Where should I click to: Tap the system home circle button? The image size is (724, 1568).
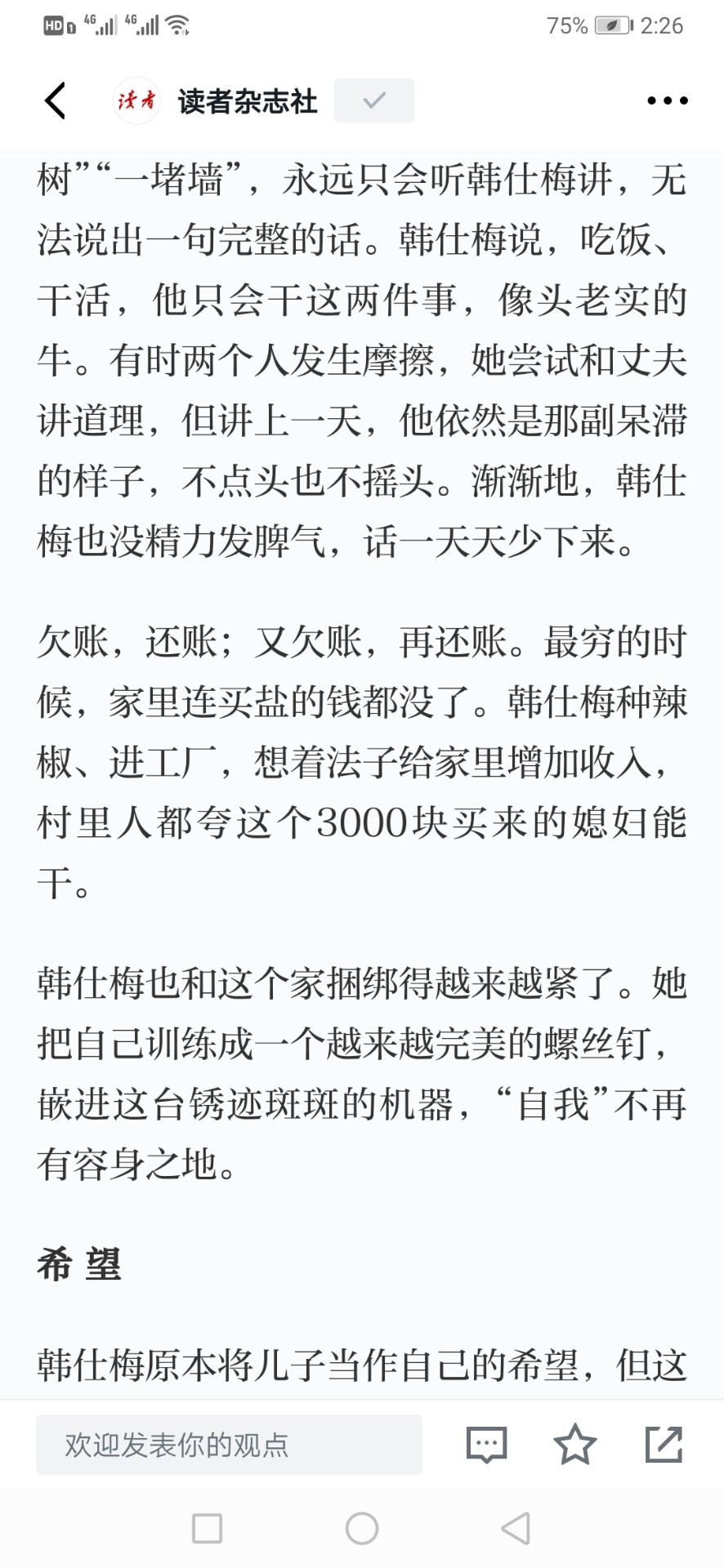tap(362, 1528)
